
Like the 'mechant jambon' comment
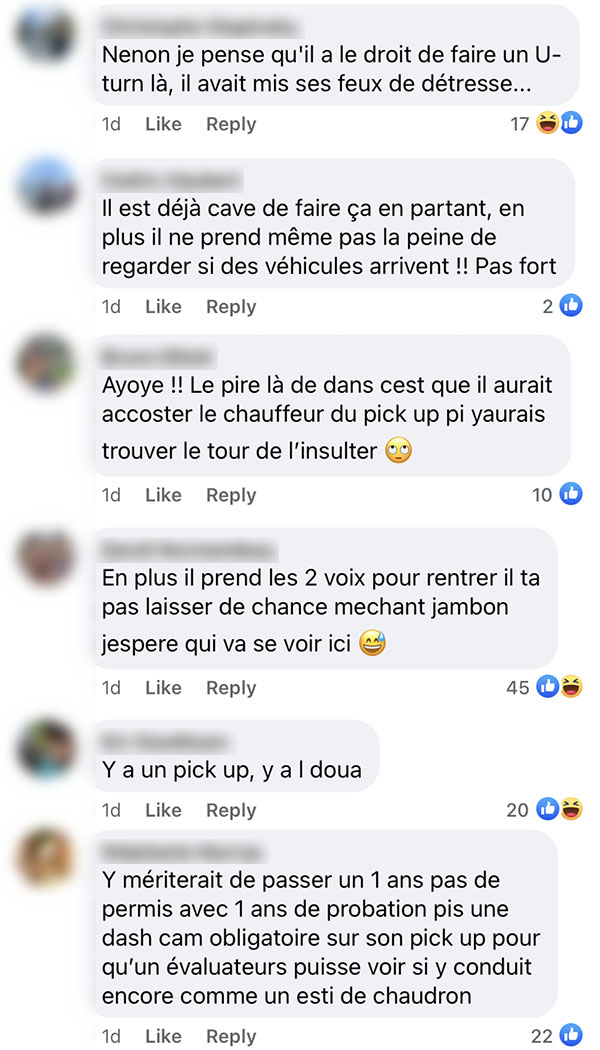163,688
